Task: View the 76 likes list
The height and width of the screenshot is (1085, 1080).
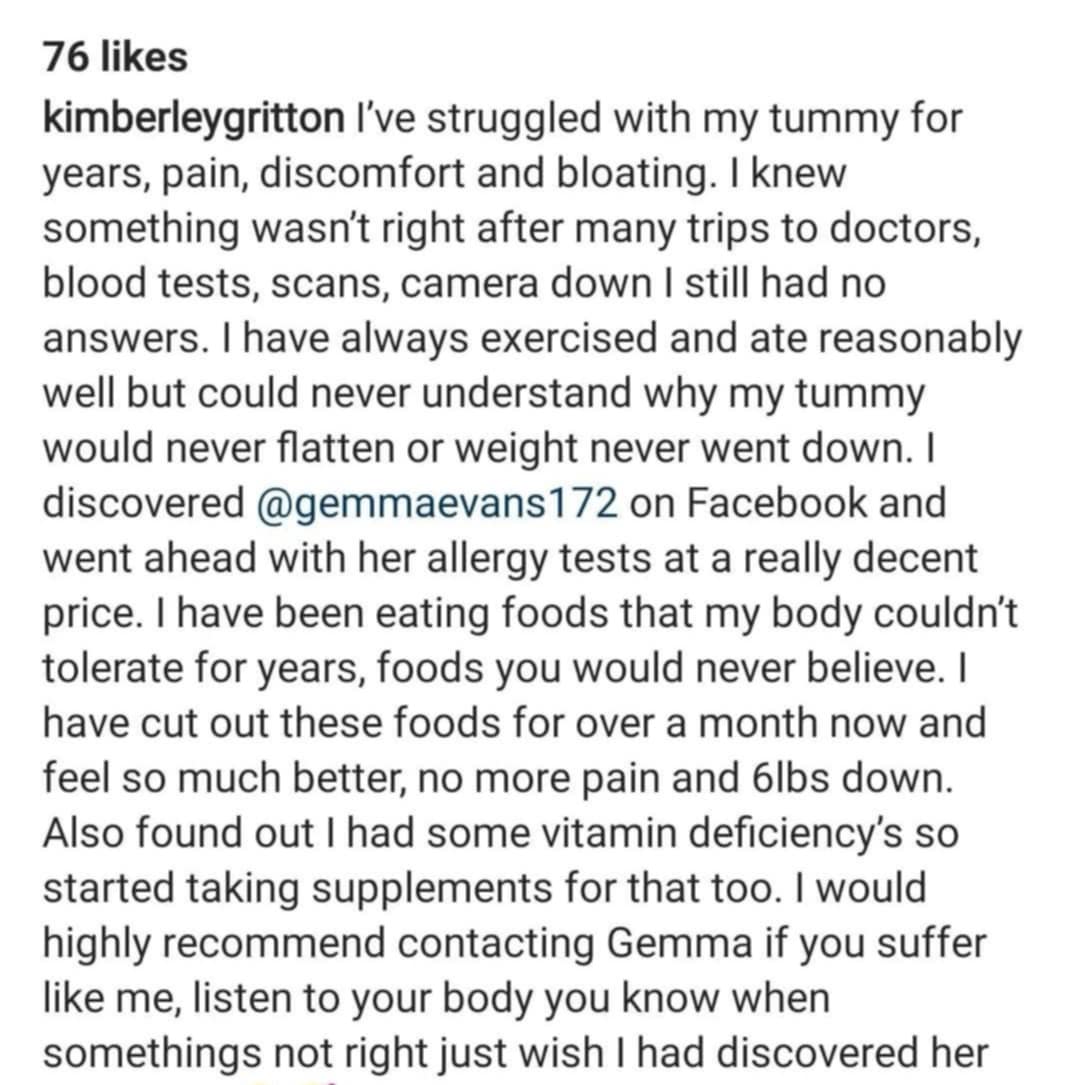Action: click(116, 56)
